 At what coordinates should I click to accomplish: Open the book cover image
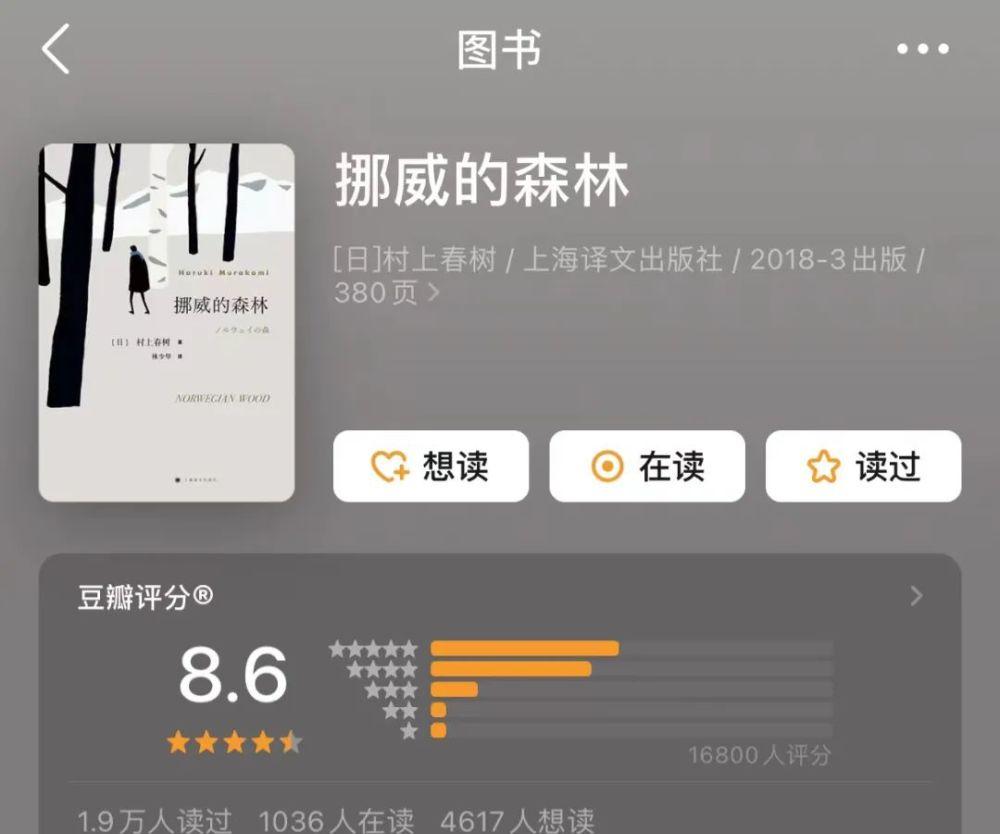click(167, 322)
